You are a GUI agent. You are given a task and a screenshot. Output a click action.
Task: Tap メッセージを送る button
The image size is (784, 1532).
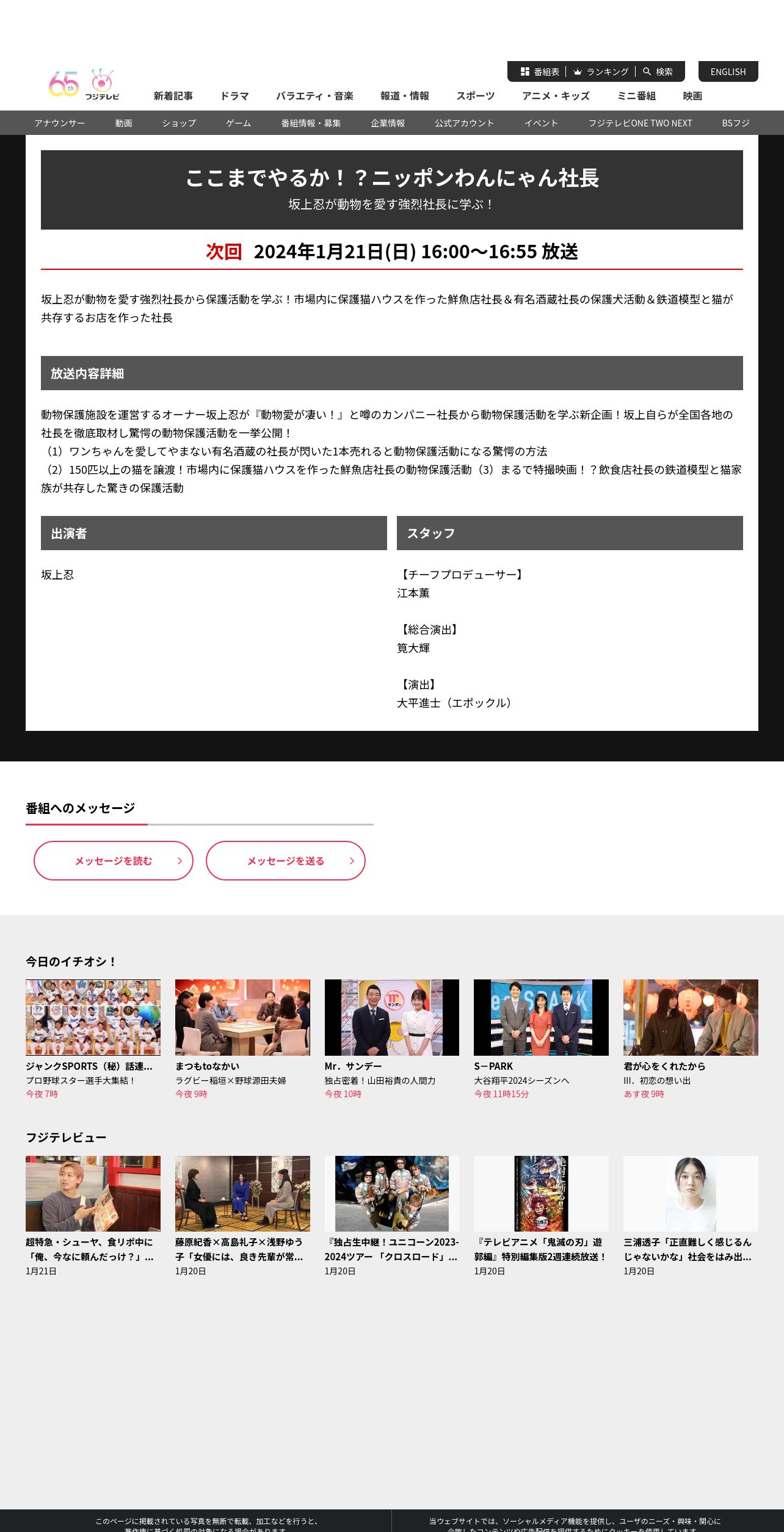coord(286,860)
